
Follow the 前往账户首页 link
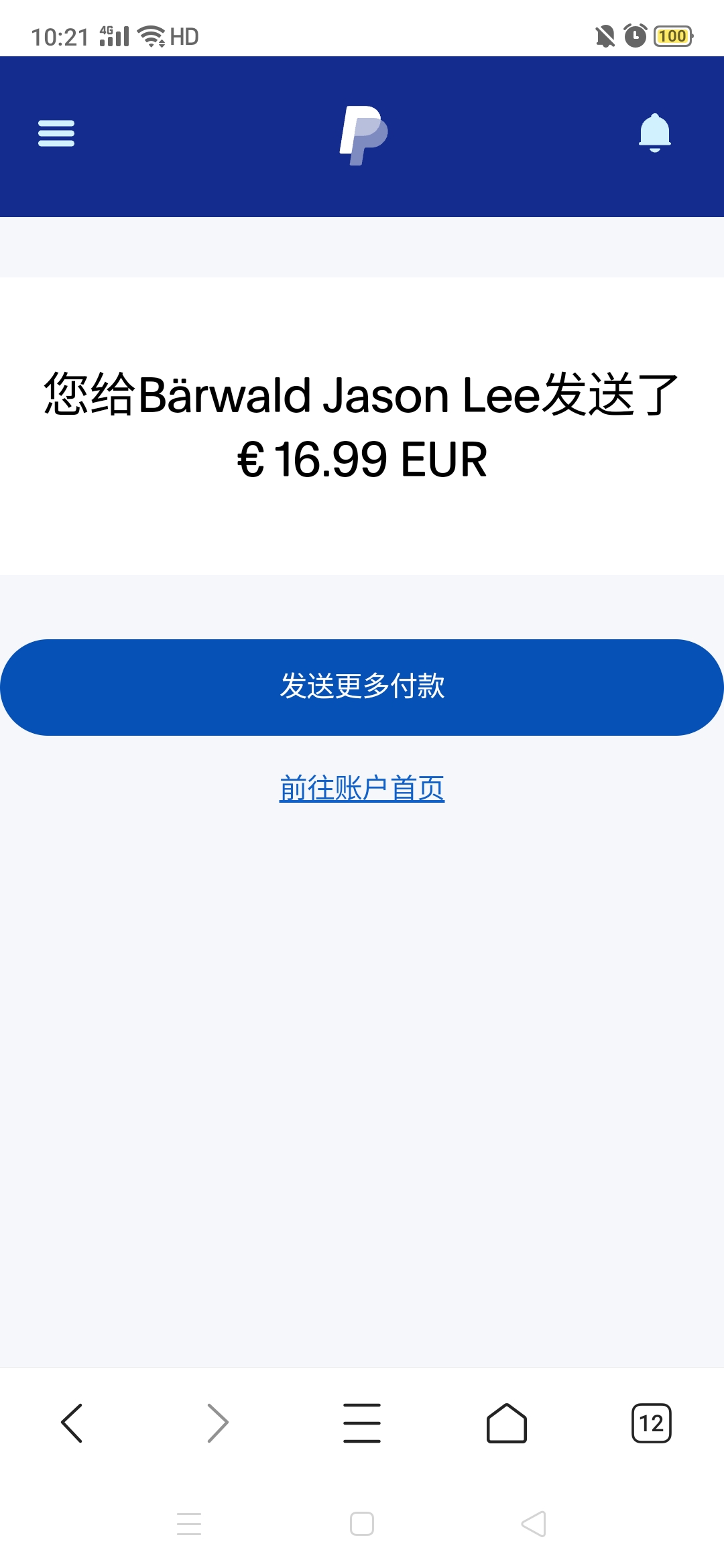pos(362,788)
